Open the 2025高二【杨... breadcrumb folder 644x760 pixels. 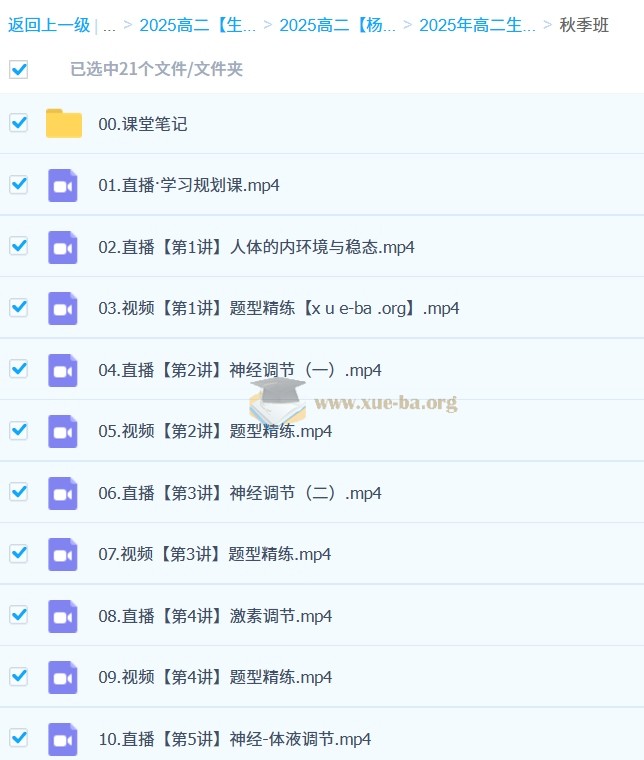337,25
